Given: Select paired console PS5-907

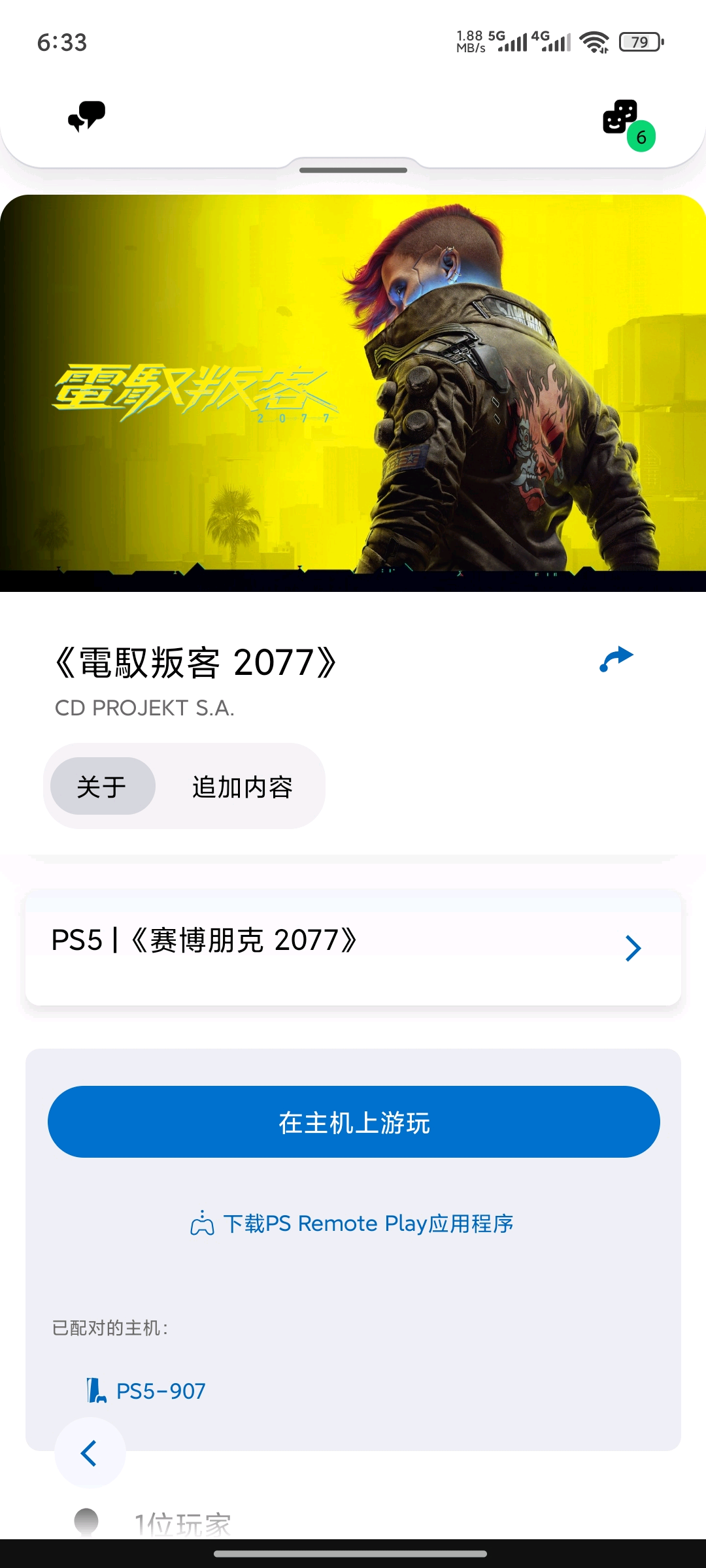Looking at the screenshot, I should tap(148, 1391).
